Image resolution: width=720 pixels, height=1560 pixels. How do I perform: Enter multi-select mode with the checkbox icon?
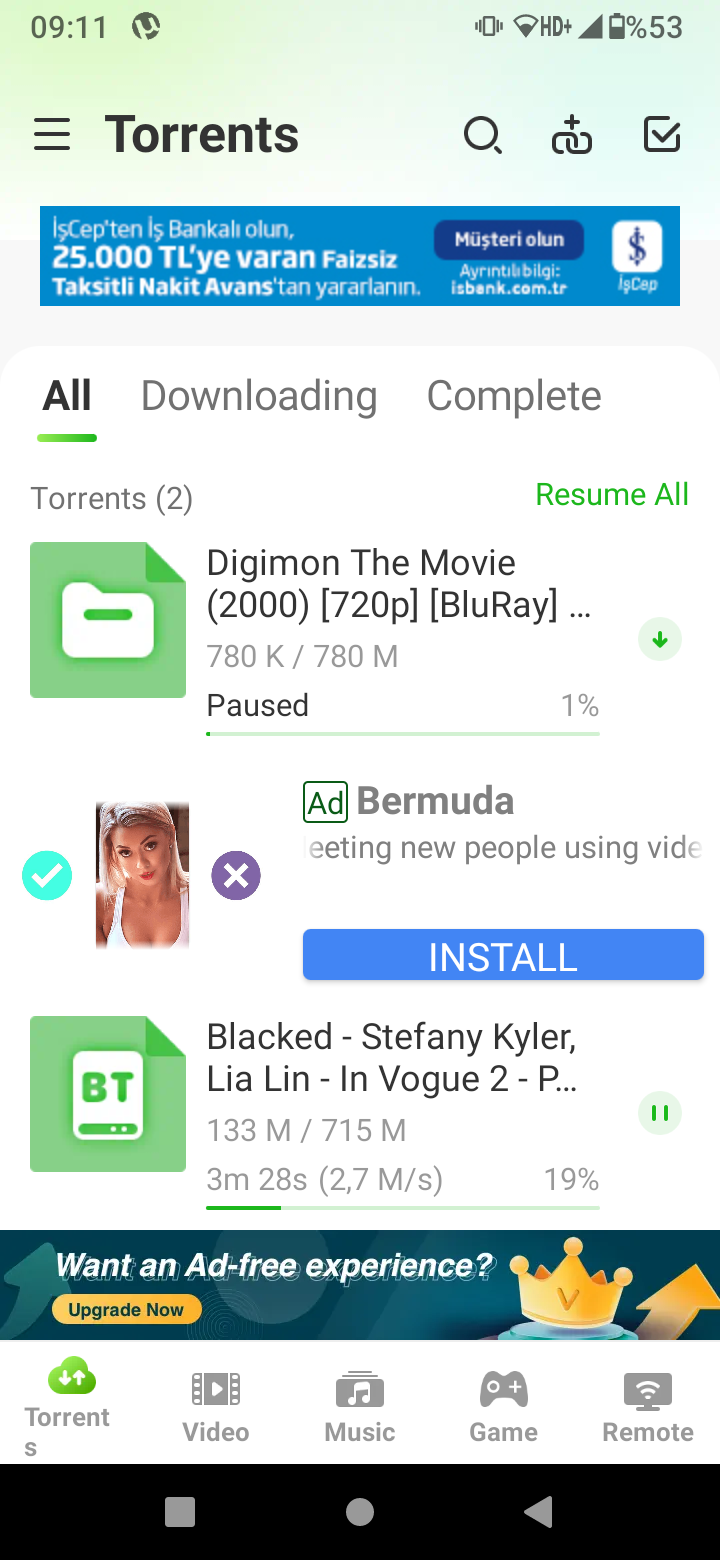click(662, 135)
